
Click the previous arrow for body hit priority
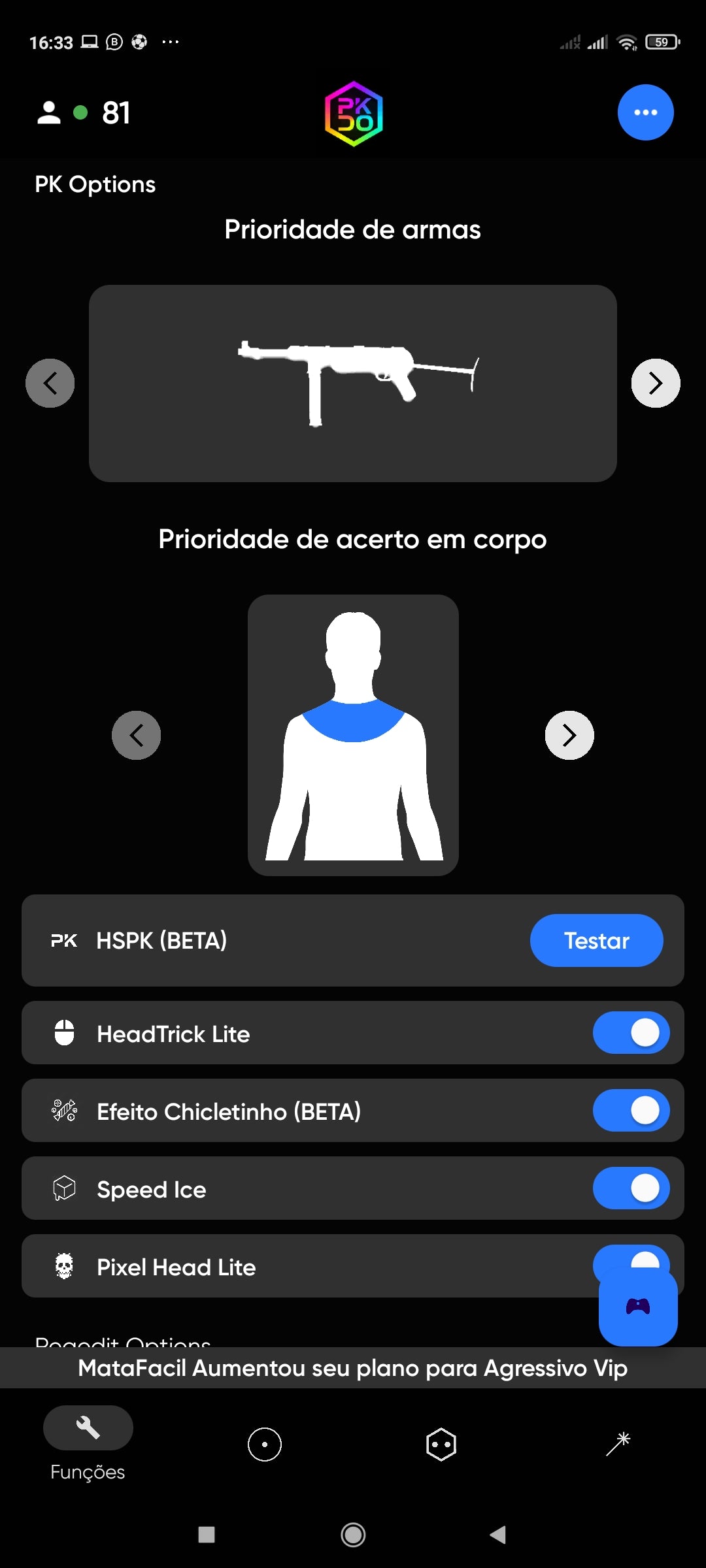(x=137, y=734)
